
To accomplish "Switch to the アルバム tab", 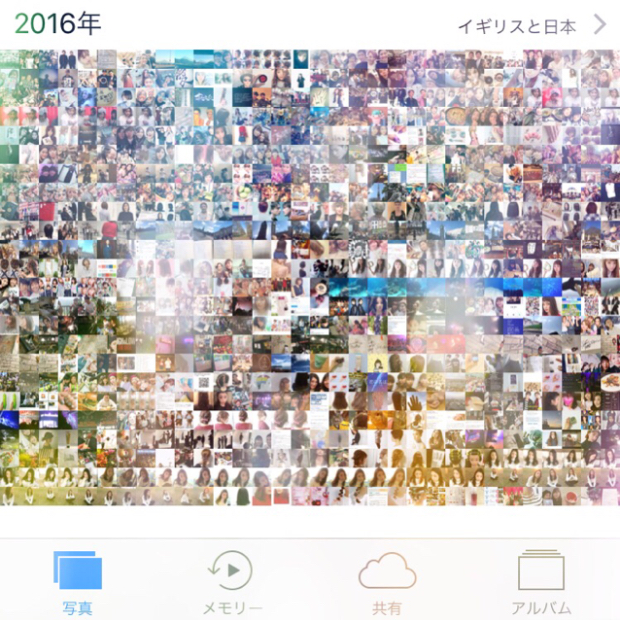I will pos(541,582).
